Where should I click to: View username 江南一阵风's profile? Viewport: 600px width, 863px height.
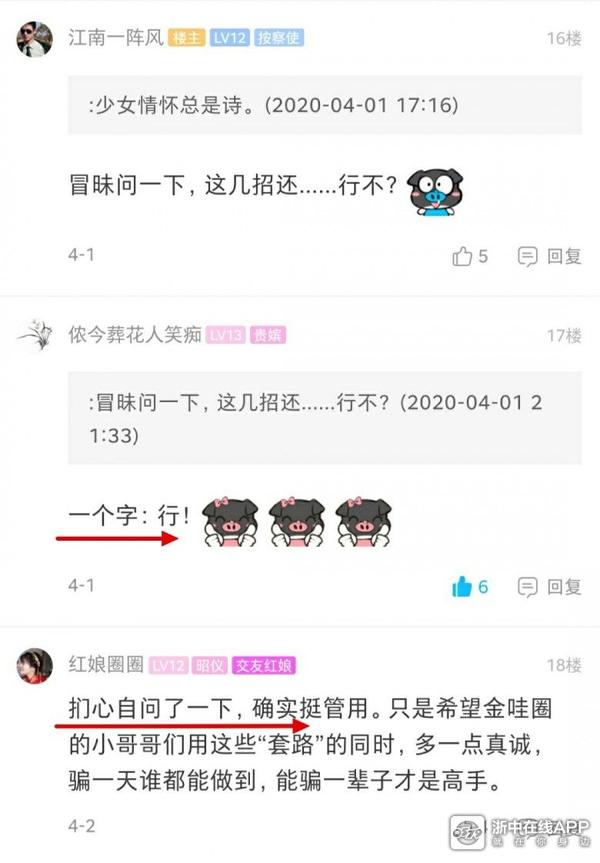114,39
